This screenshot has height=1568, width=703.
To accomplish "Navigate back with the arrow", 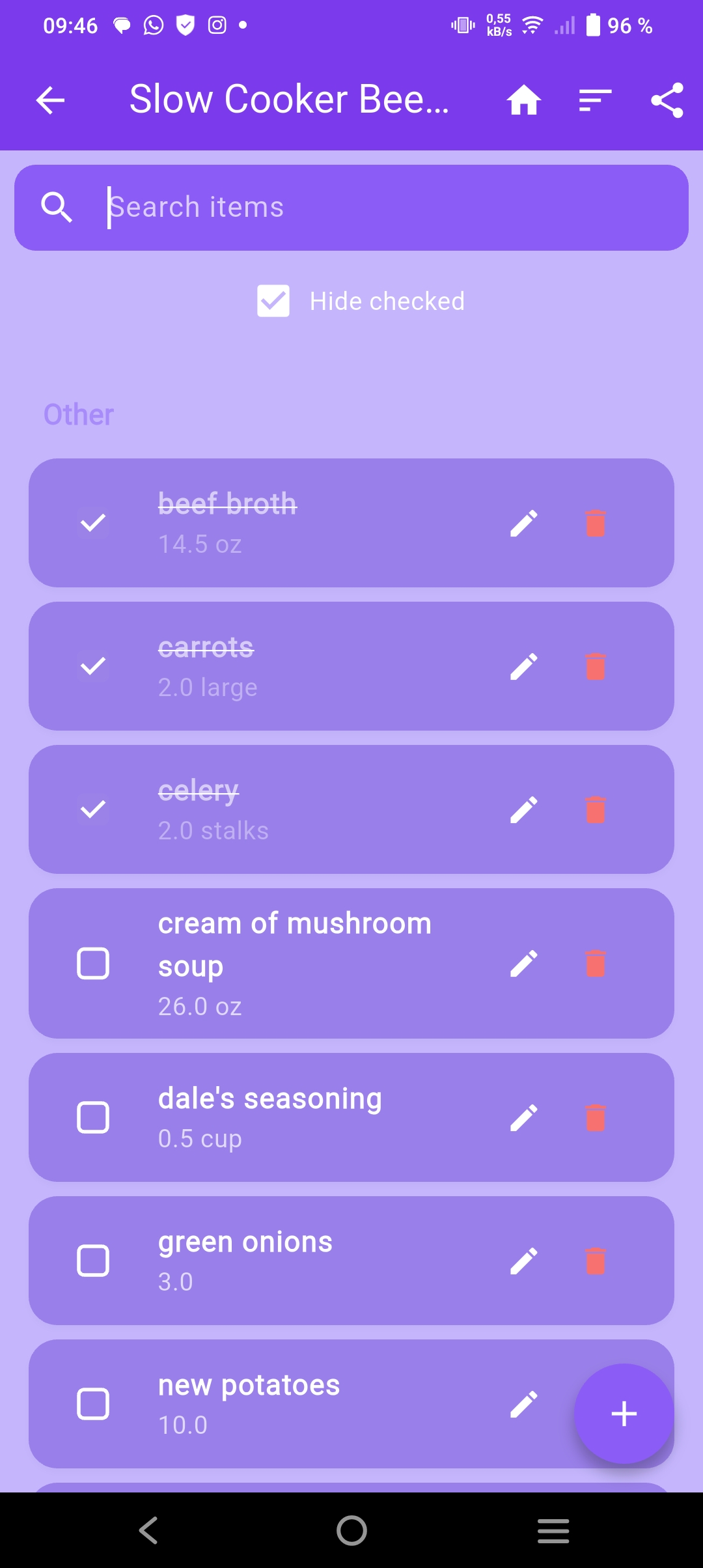I will point(51,99).
